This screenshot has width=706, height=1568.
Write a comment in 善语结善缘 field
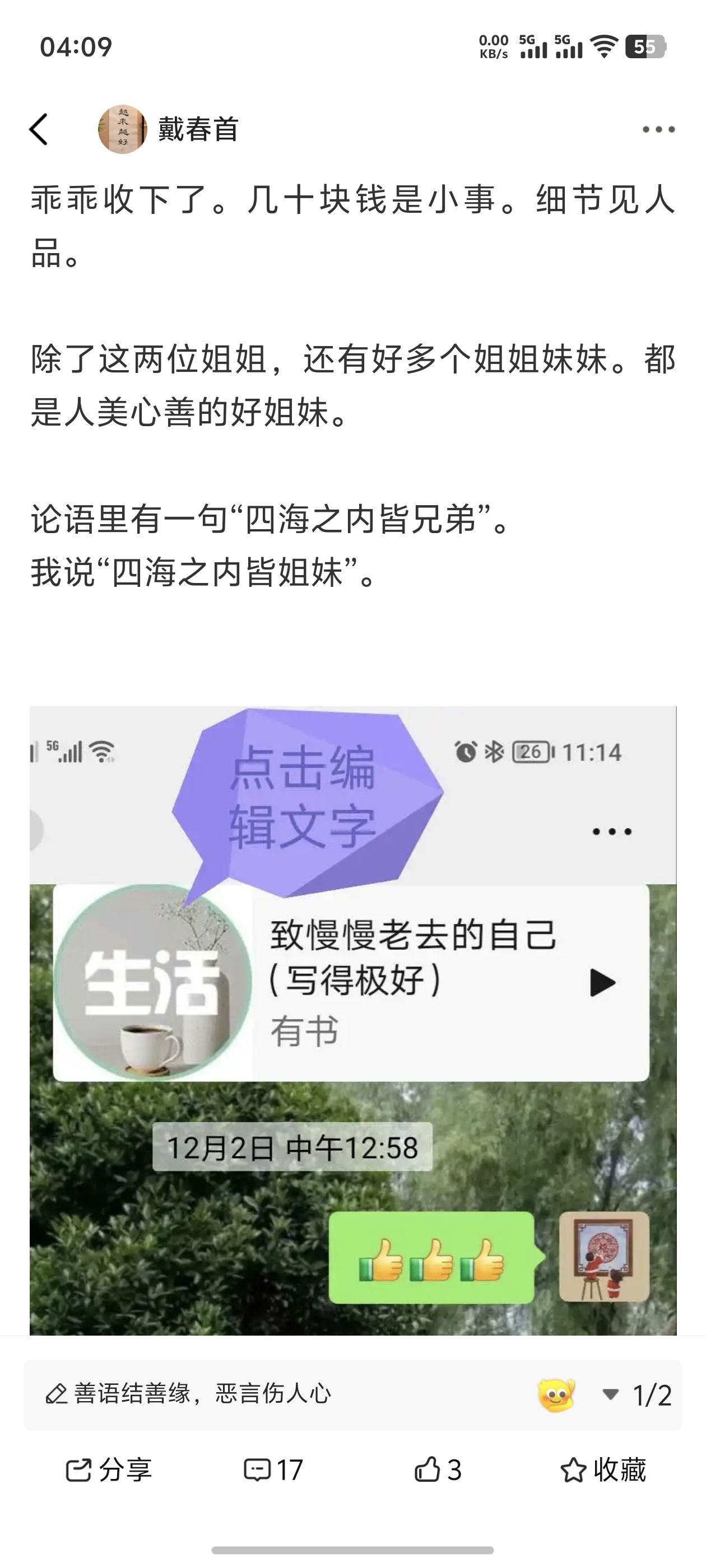point(244,1394)
